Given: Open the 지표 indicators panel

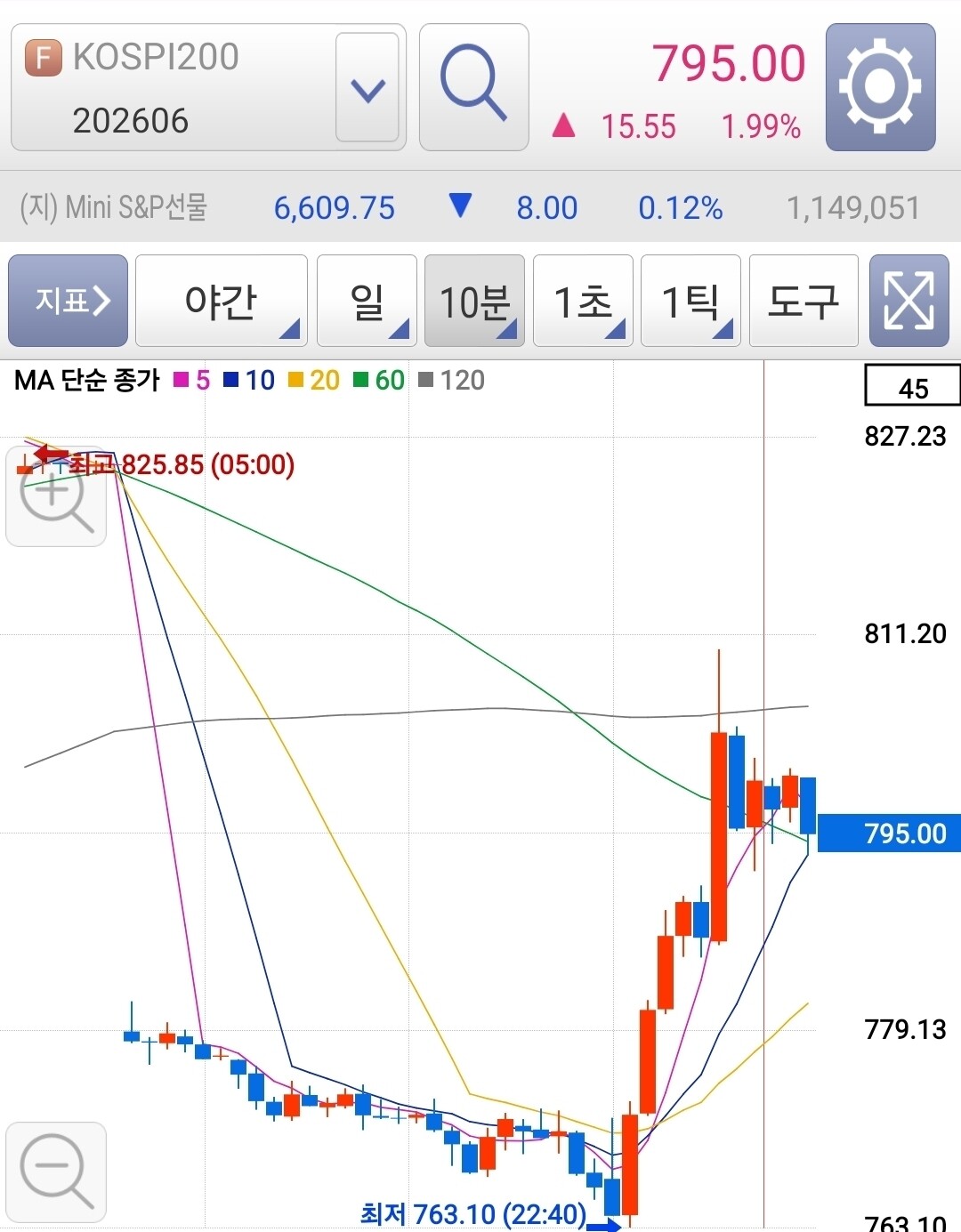Looking at the screenshot, I should (69, 301).
